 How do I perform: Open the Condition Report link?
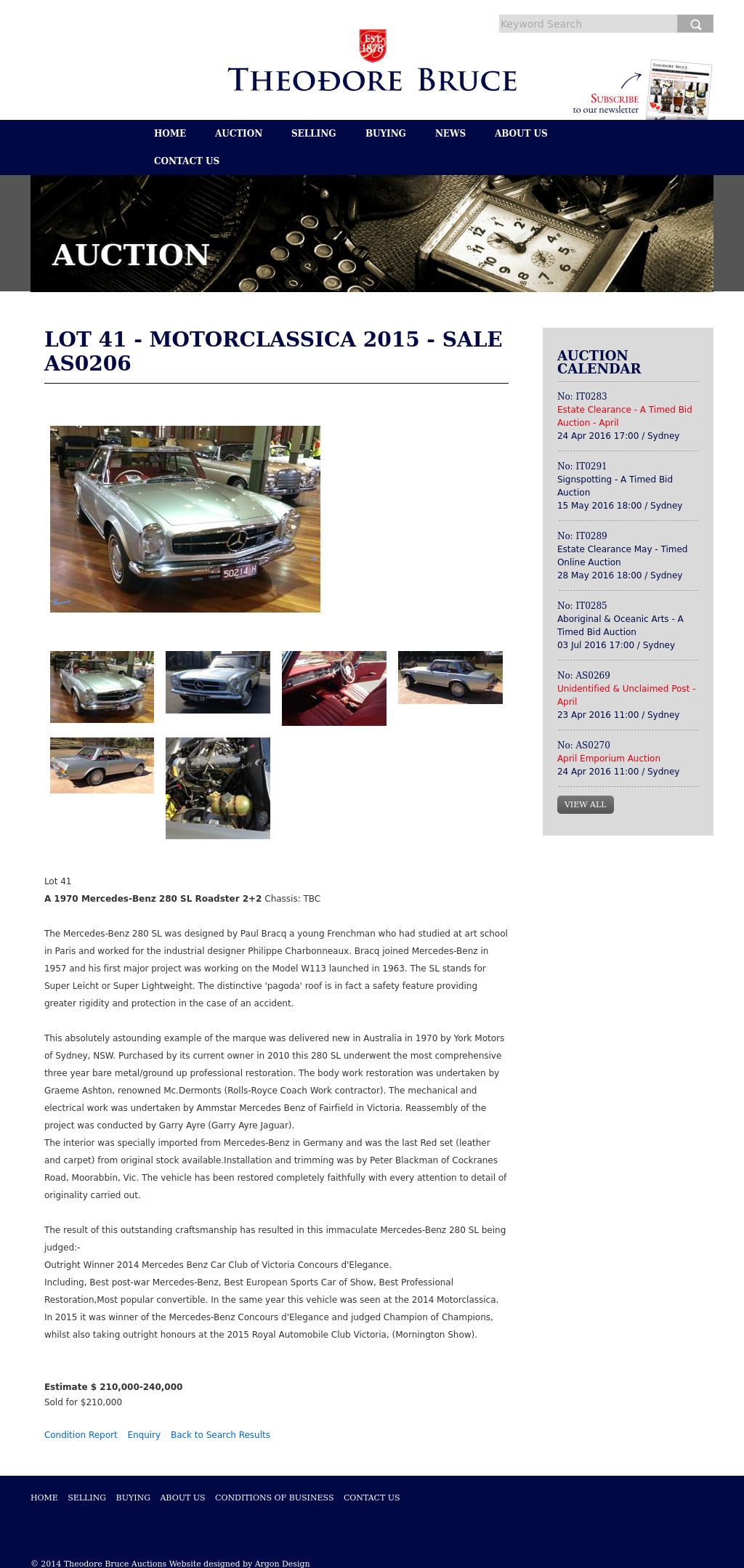click(x=81, y=1434)
